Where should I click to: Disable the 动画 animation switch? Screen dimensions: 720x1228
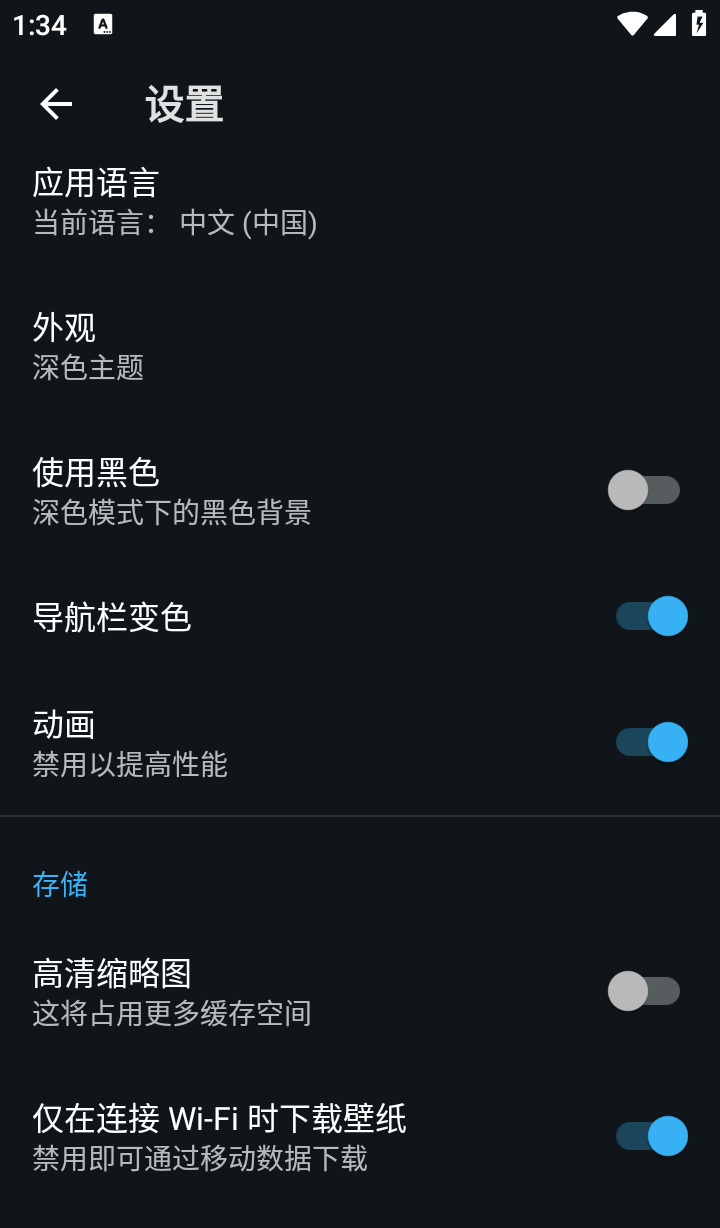pyautogui.click(x=652, y=742)
